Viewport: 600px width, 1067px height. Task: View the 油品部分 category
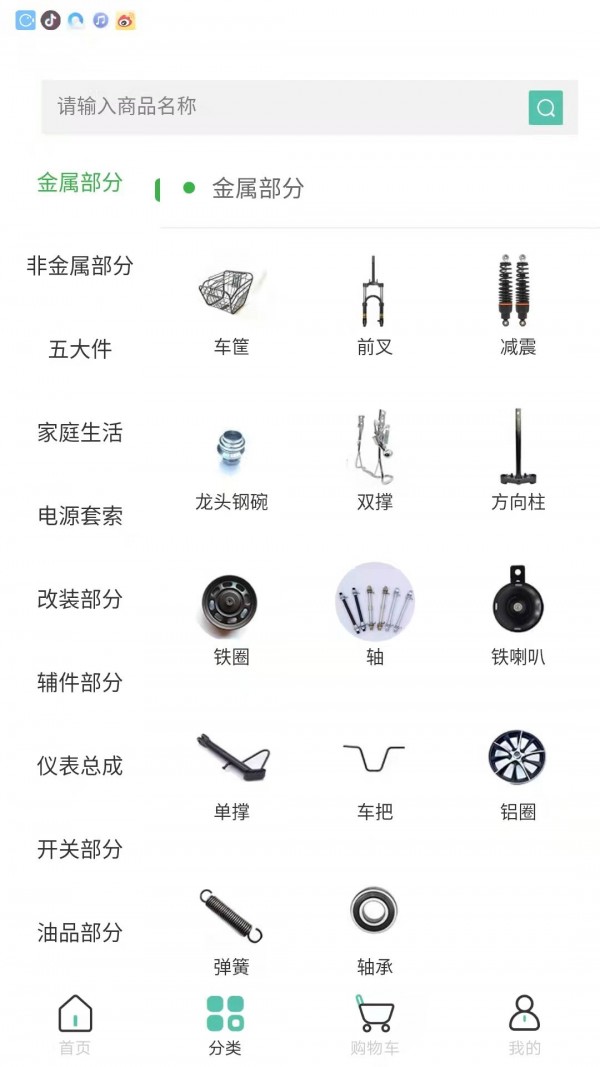(x=80, y=932)
